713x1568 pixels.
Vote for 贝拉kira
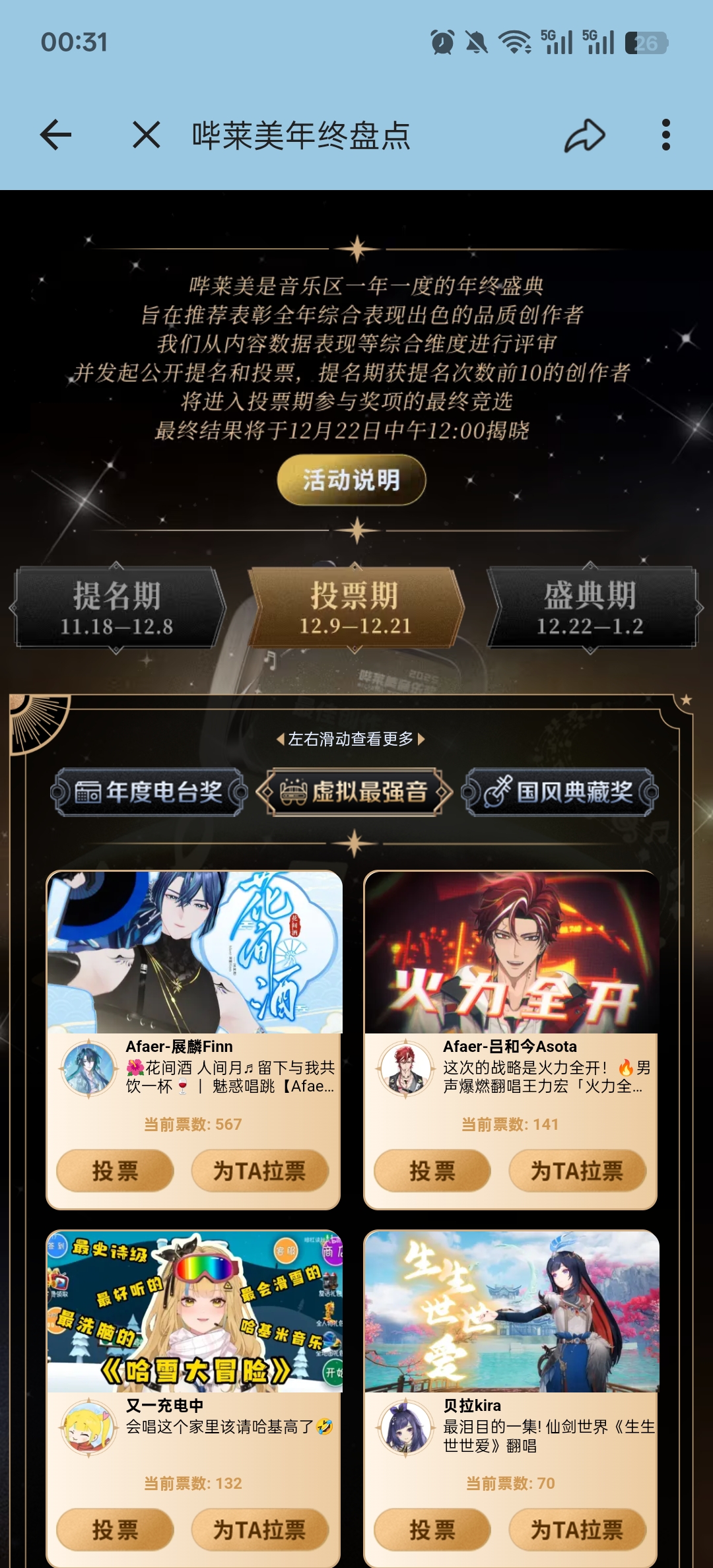(432, 1530)
